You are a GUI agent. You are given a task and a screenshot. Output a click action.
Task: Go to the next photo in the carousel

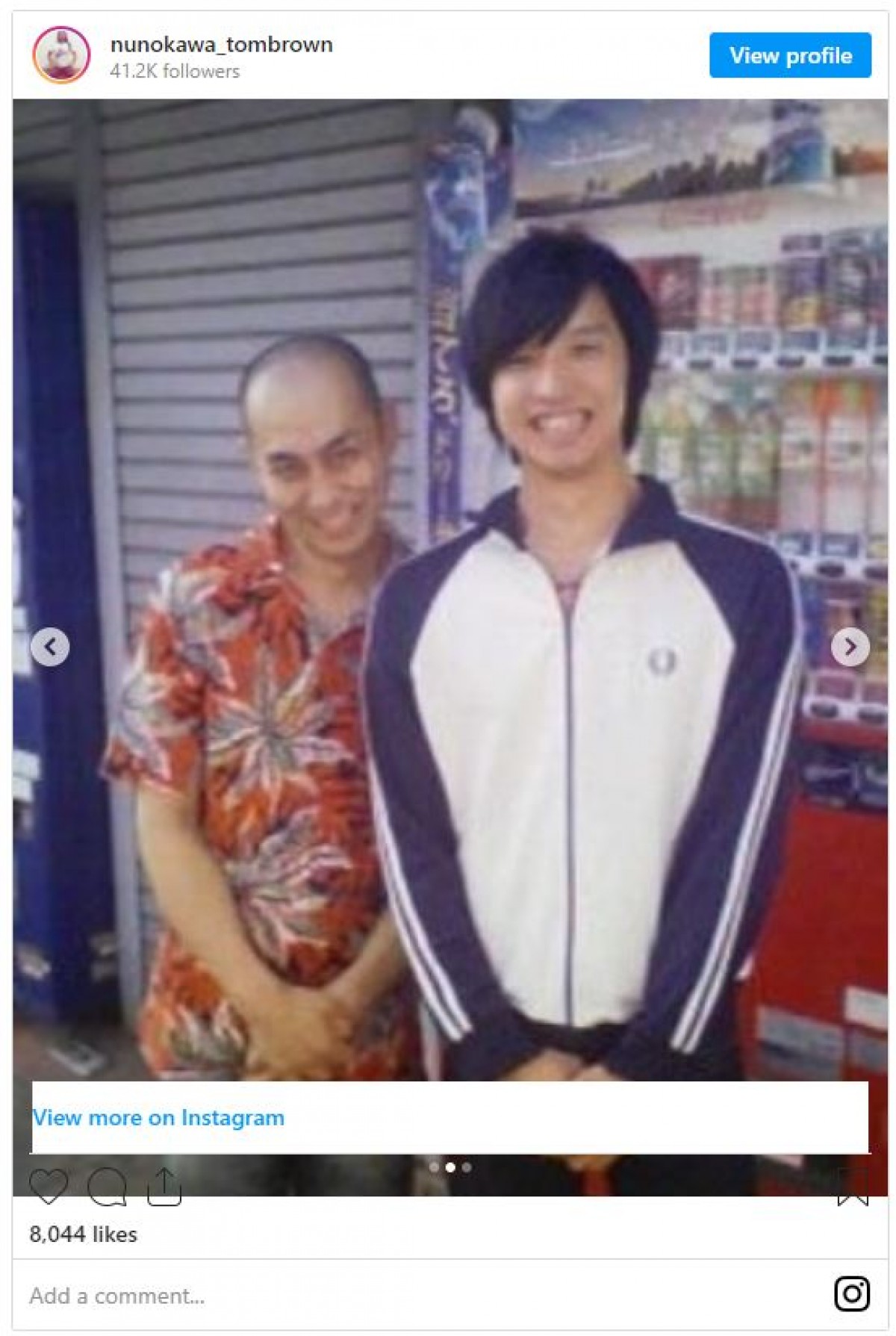point(850,647)
